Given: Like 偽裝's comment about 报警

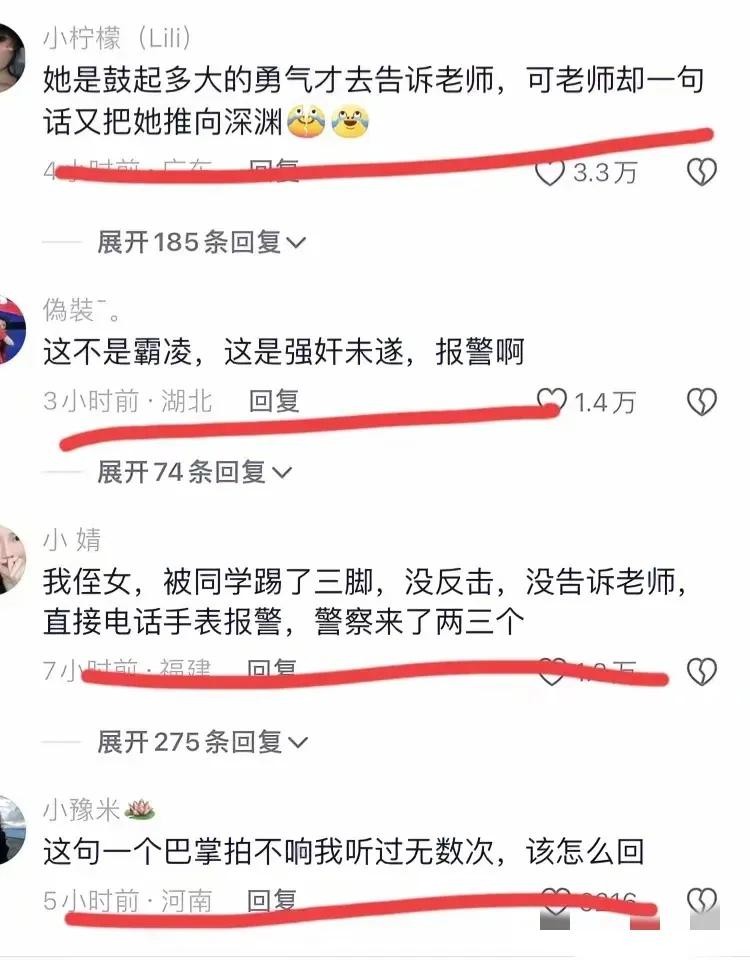Looking at the screenshot, I should 551,402.
